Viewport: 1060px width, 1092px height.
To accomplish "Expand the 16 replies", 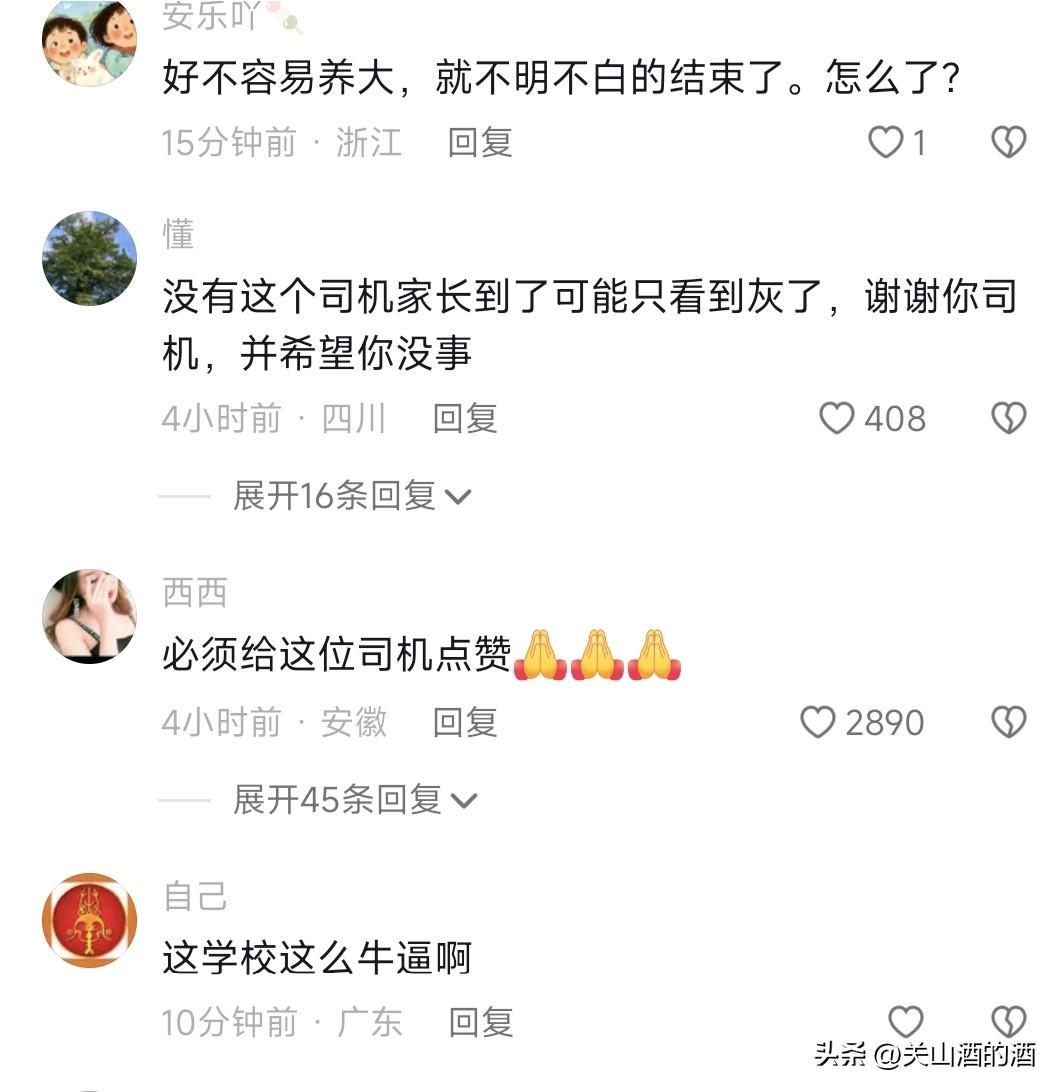I will pyautogui.click(x=352, y=496).
